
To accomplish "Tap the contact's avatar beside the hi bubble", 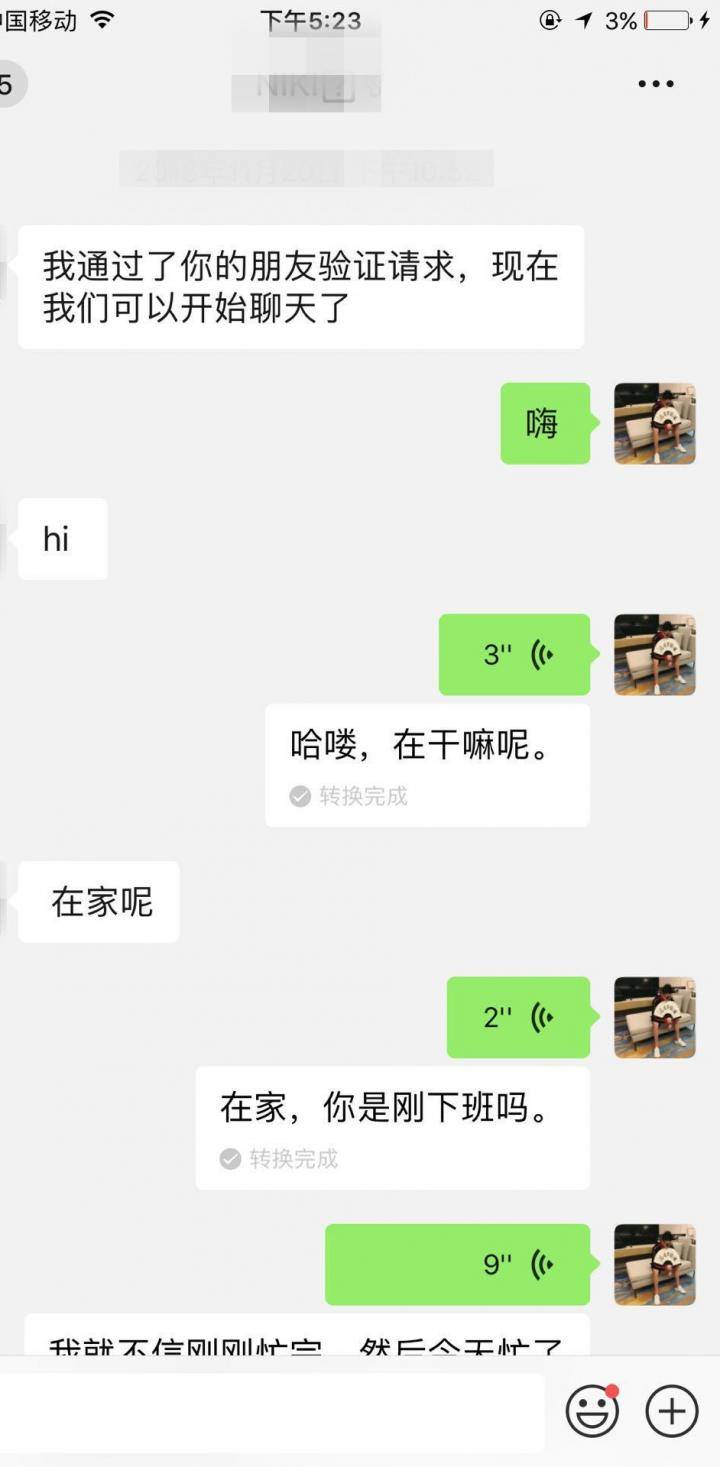I will pyautogui.click(x=5, y=540).
